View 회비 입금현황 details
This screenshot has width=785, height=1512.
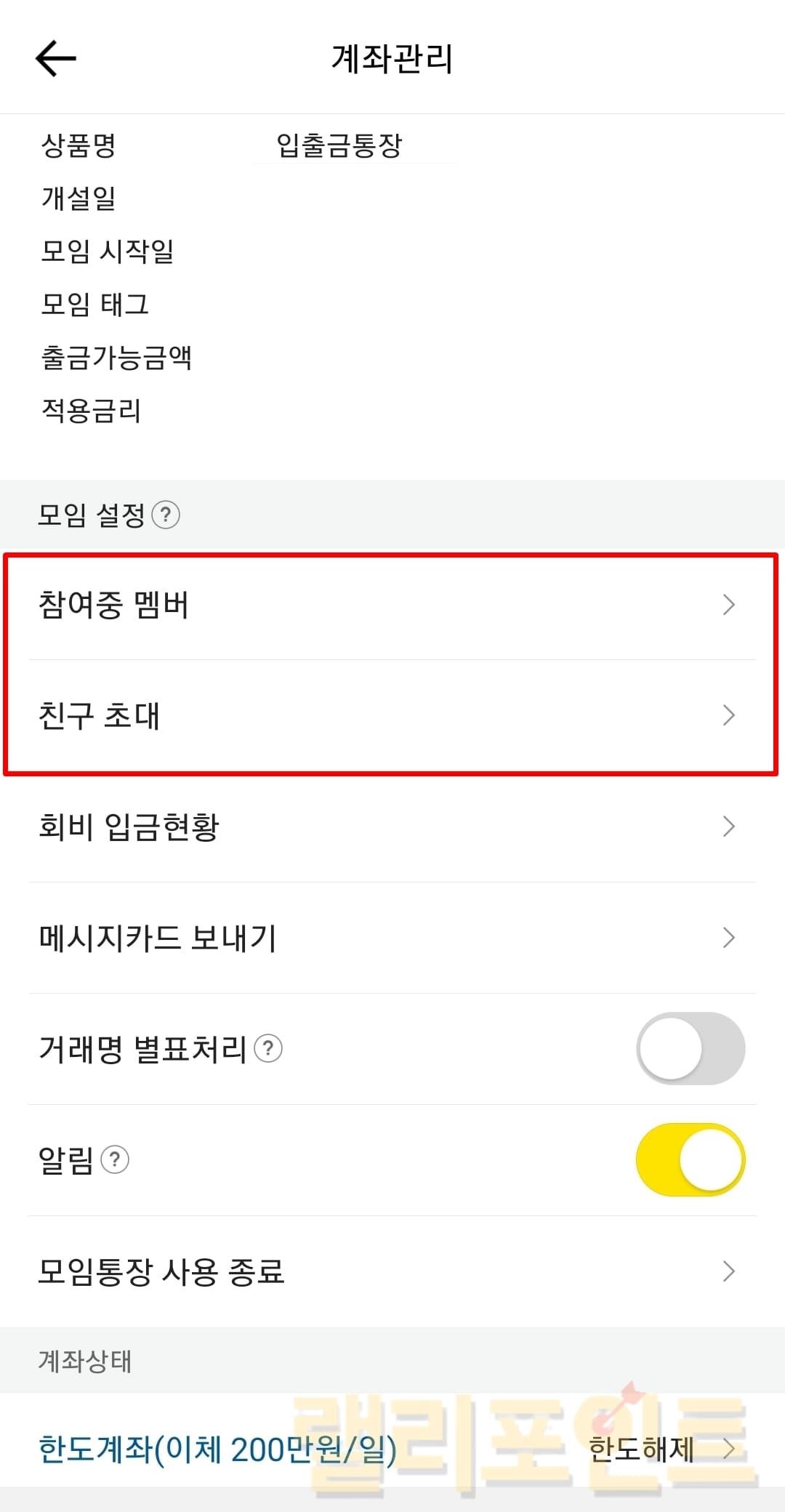click(x=392, y=827)
